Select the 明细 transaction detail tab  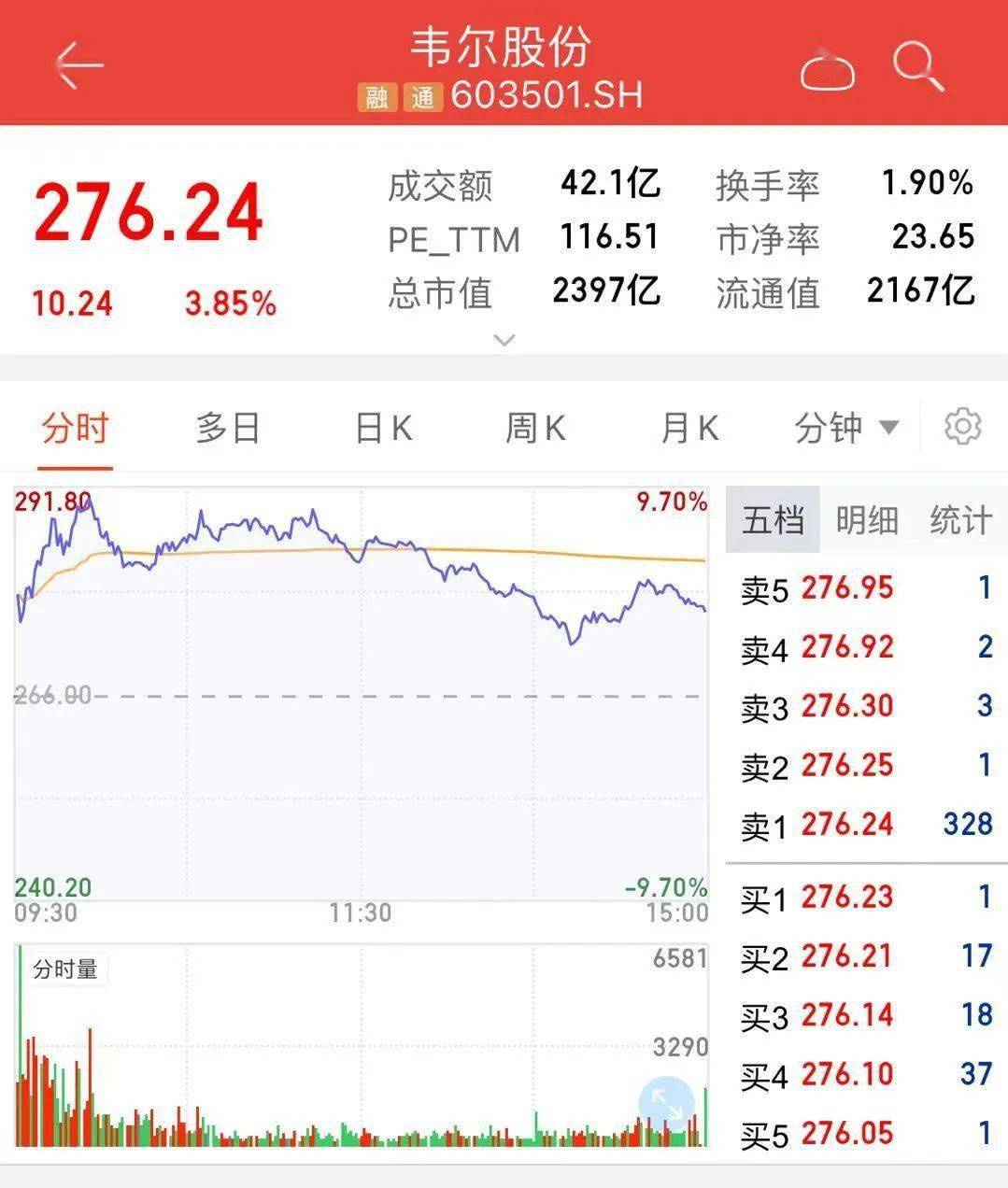tap(868, 520)
